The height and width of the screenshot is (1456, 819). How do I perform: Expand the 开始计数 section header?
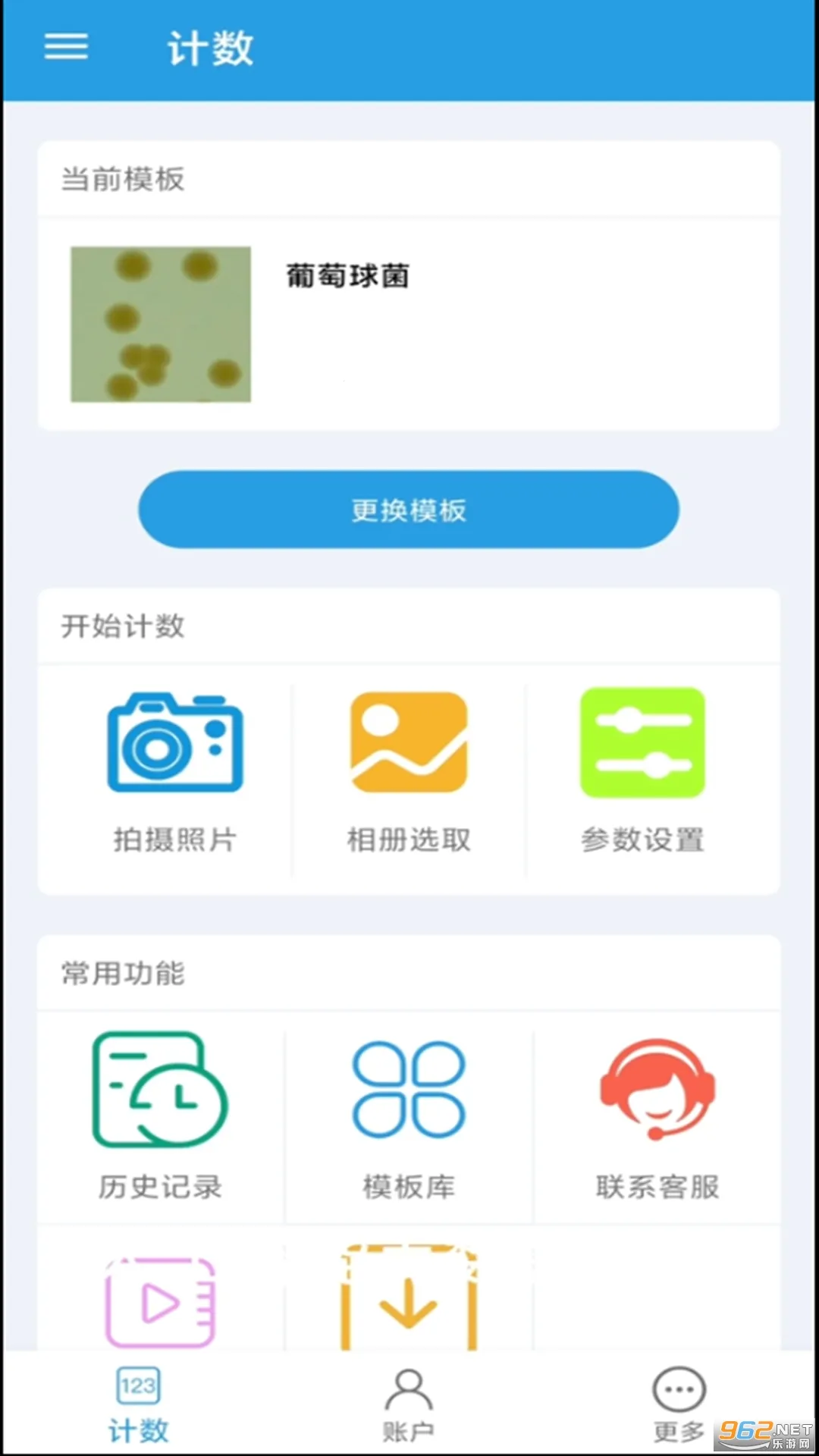(121, 627)
